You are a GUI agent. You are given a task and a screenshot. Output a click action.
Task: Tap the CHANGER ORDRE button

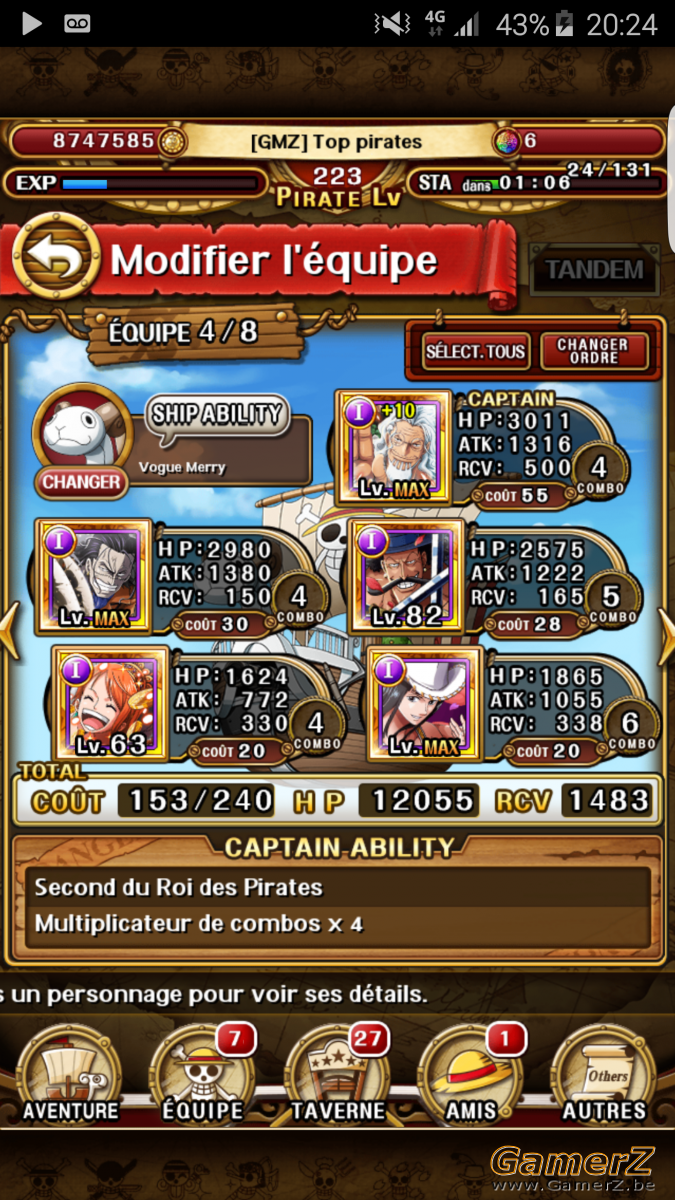tap(593, 351)
